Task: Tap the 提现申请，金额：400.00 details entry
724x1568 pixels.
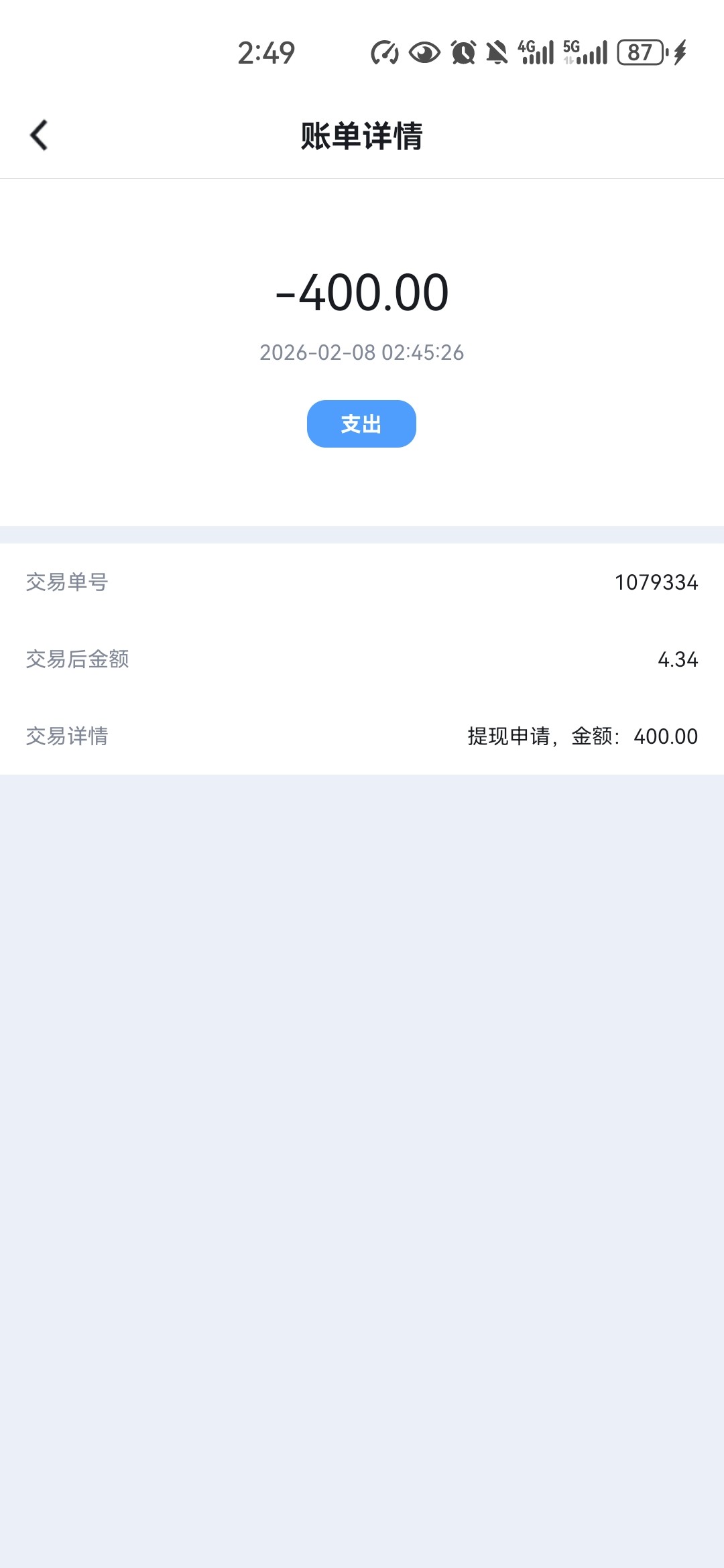Action: tap(582, 736)
